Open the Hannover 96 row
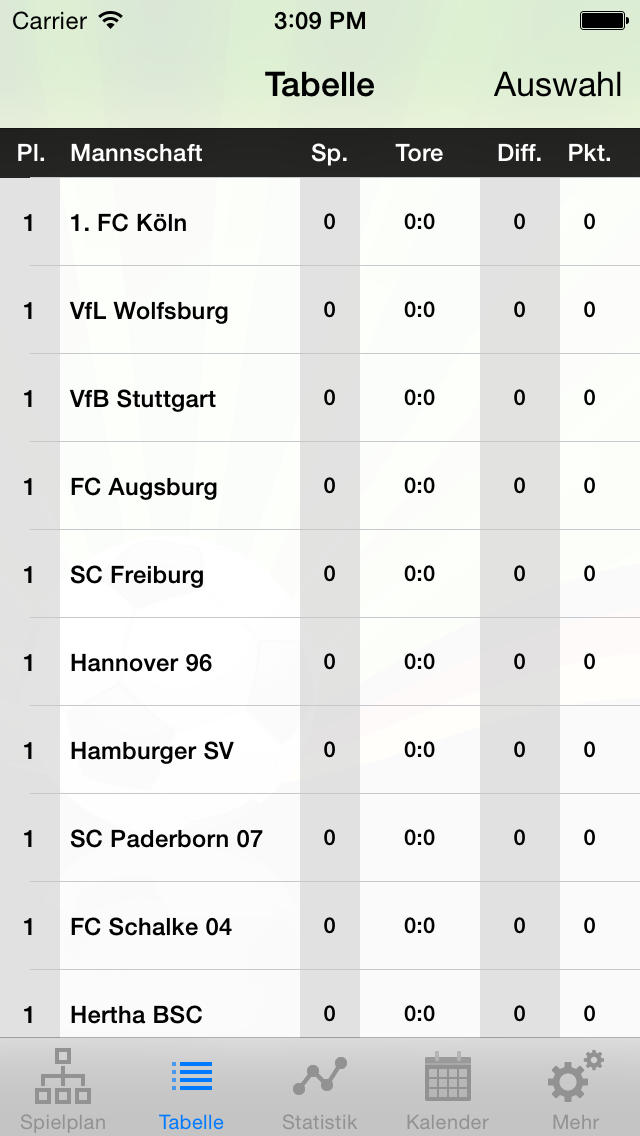640x1136 pixels. [320, 662]
